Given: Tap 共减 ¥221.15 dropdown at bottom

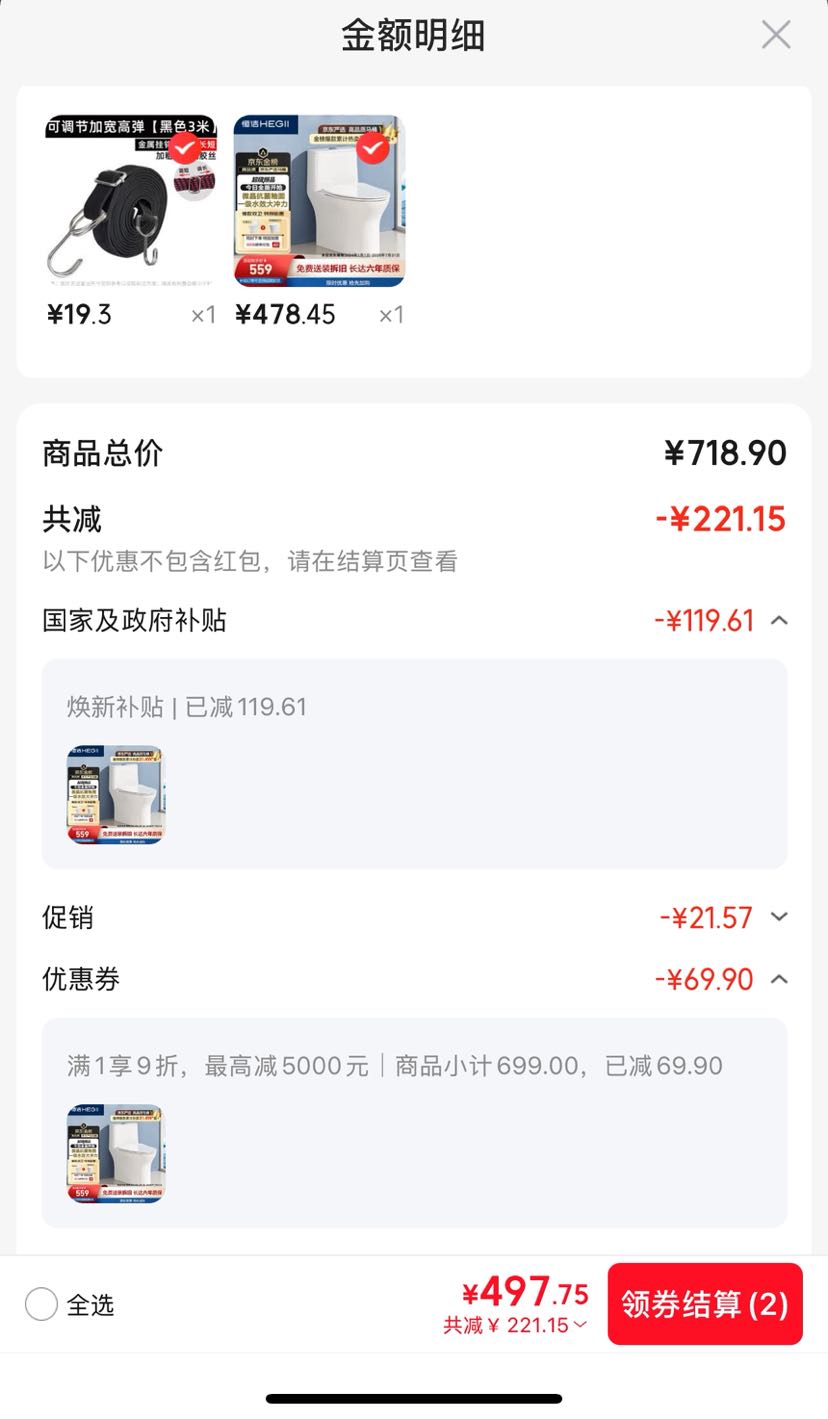Looking at the screenshot, I should click(x=516, y=1325).
